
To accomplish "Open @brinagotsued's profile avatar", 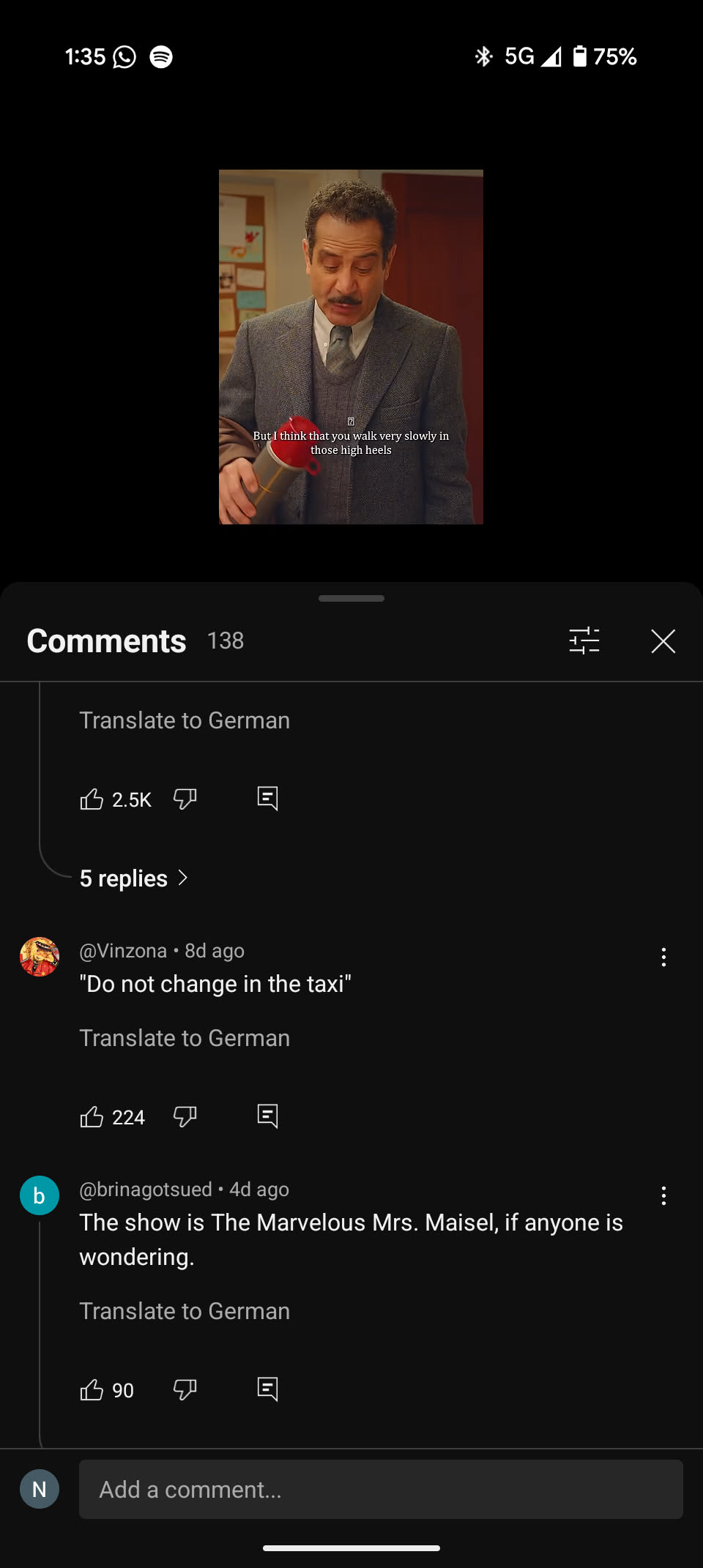I will coord(40,1195).
